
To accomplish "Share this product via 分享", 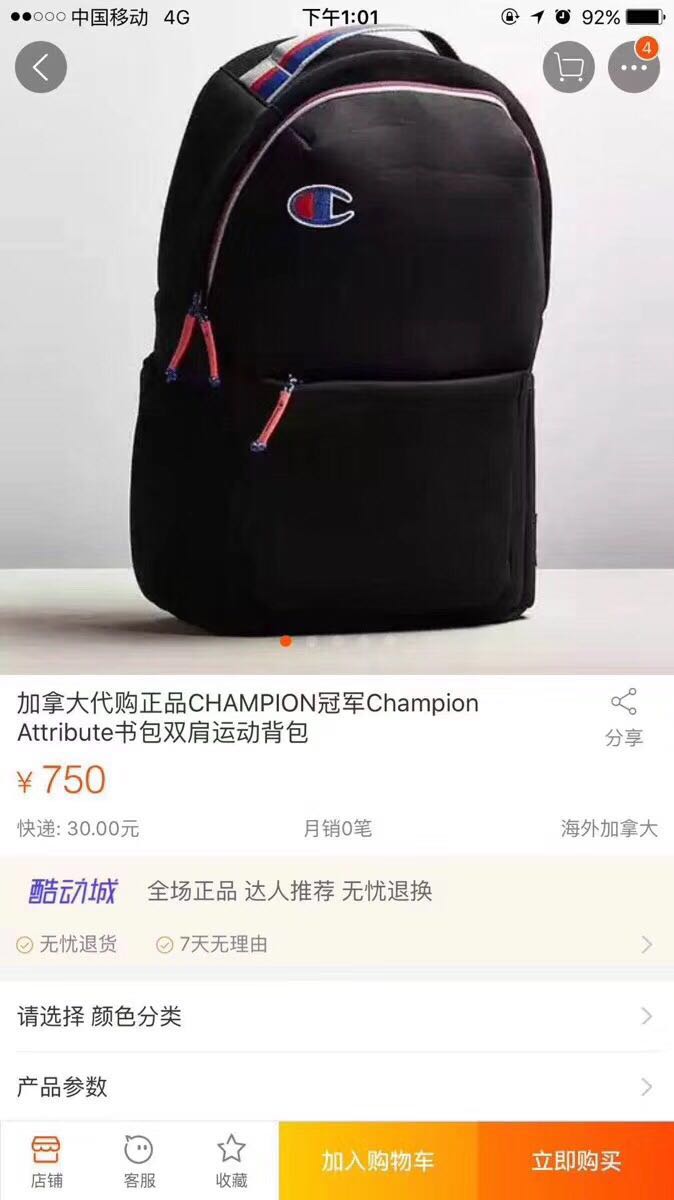I will pyautogui.click(x=623, y=717).
